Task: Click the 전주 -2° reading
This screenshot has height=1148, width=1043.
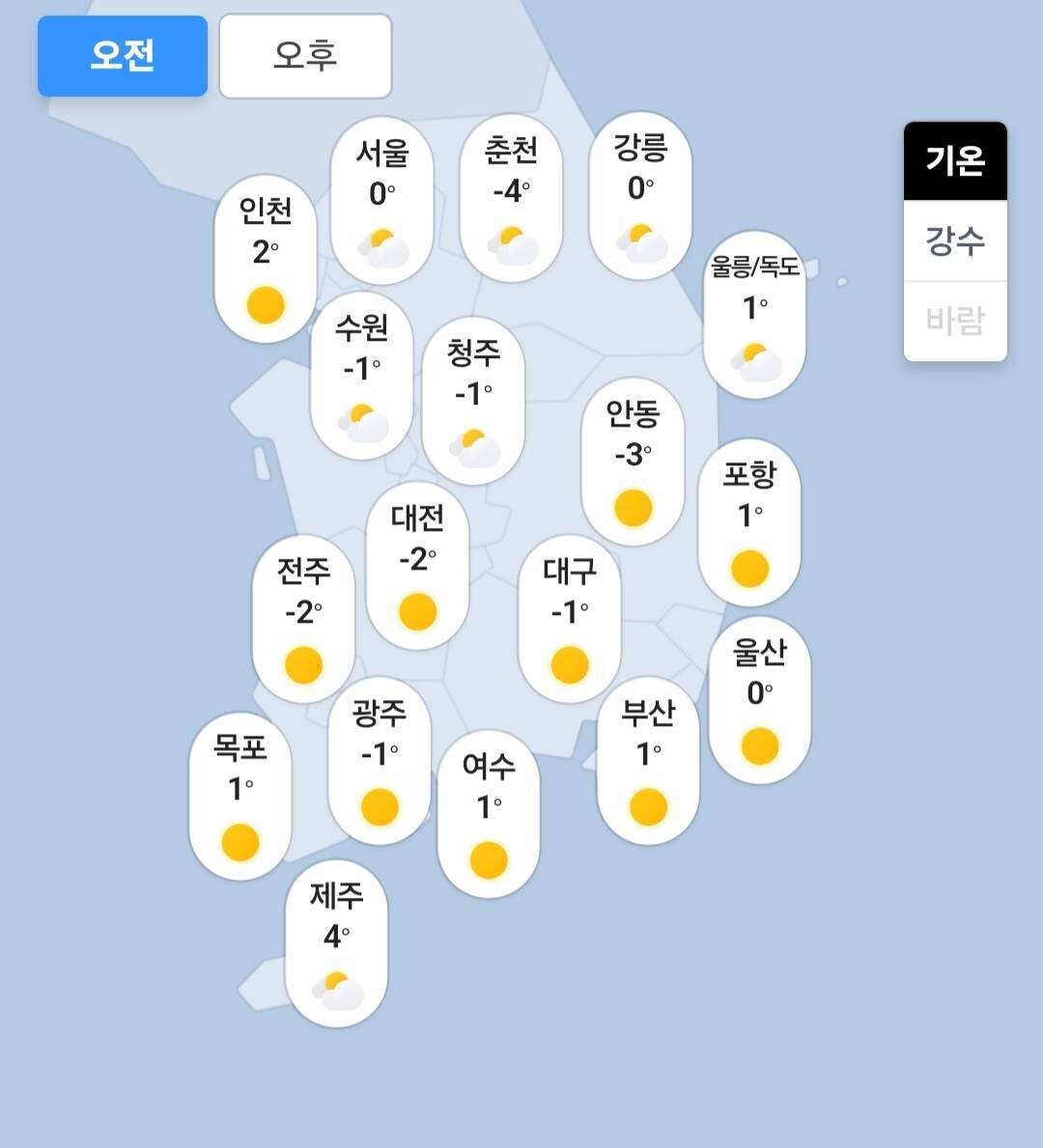Action: click(303, 611)
